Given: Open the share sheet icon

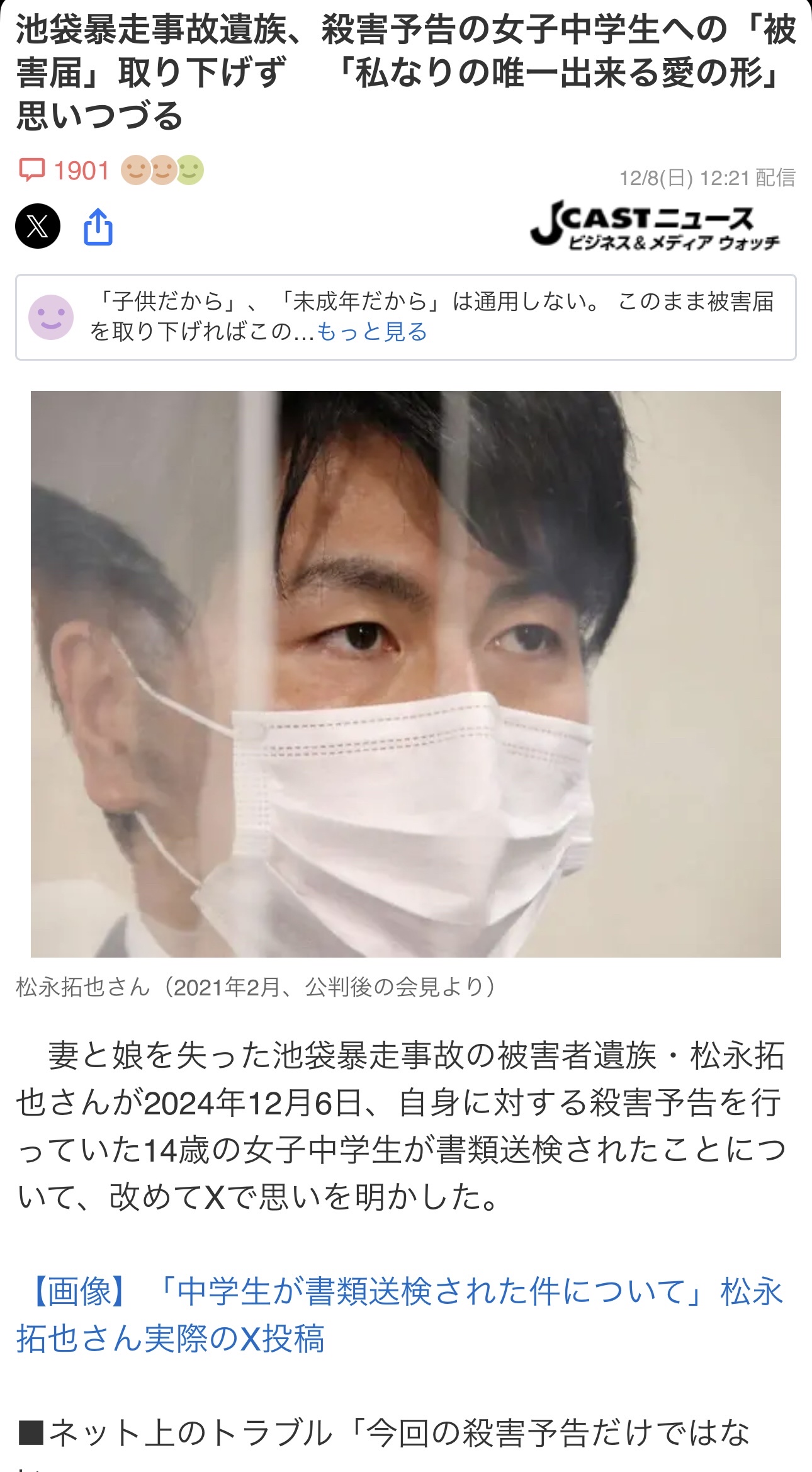Looking at the screenshot, I should pos(98,227).
